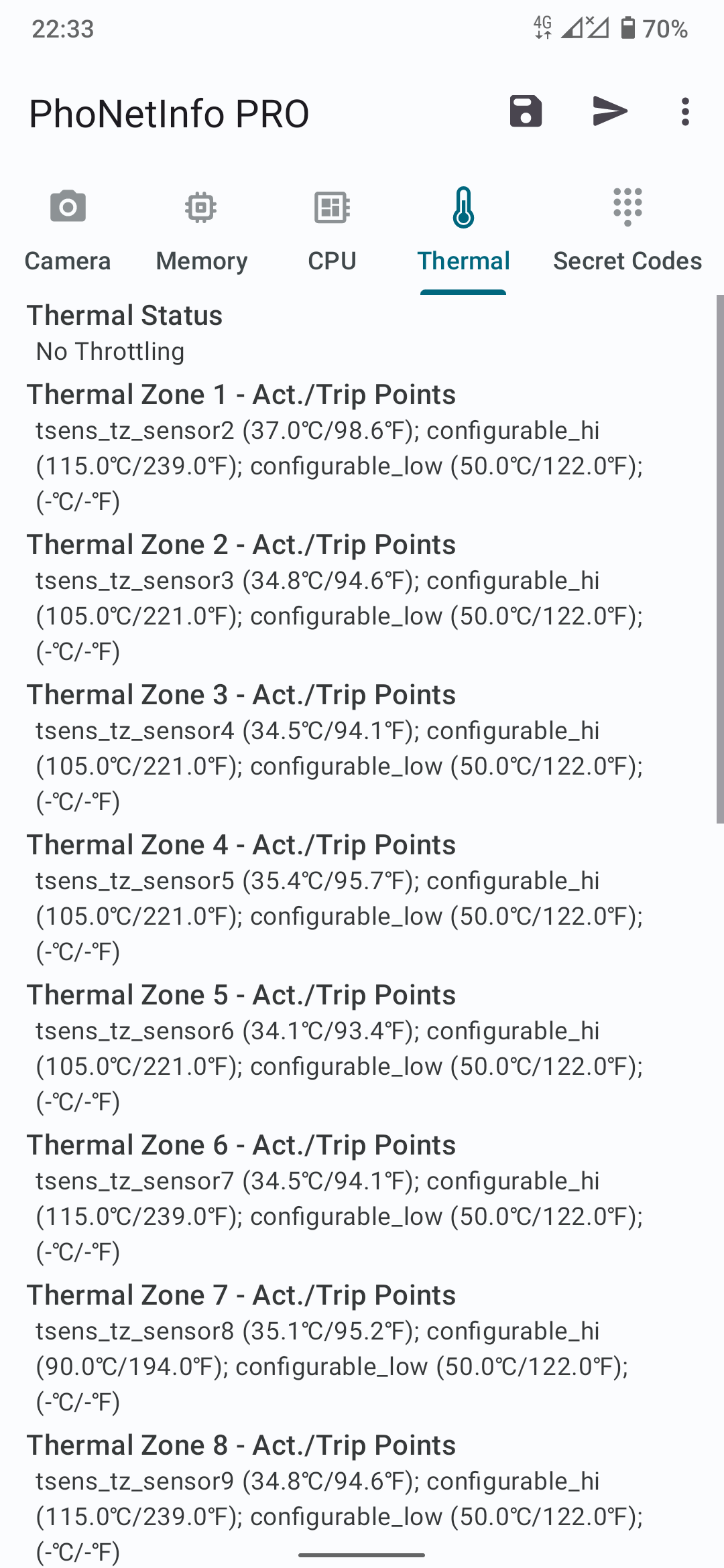Send the device info via the send icon

(610, 111)
